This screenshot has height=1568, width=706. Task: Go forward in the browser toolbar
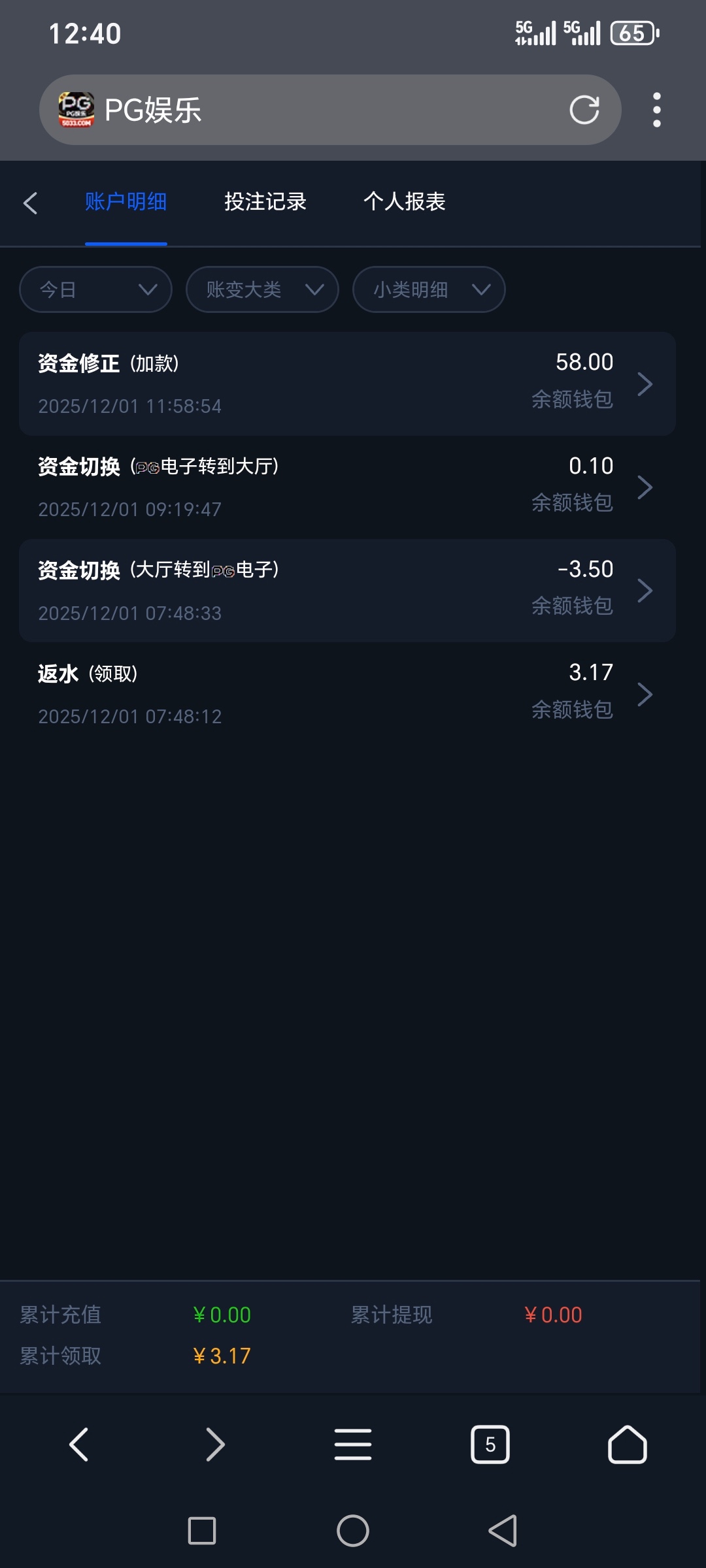pos(215,1445)
